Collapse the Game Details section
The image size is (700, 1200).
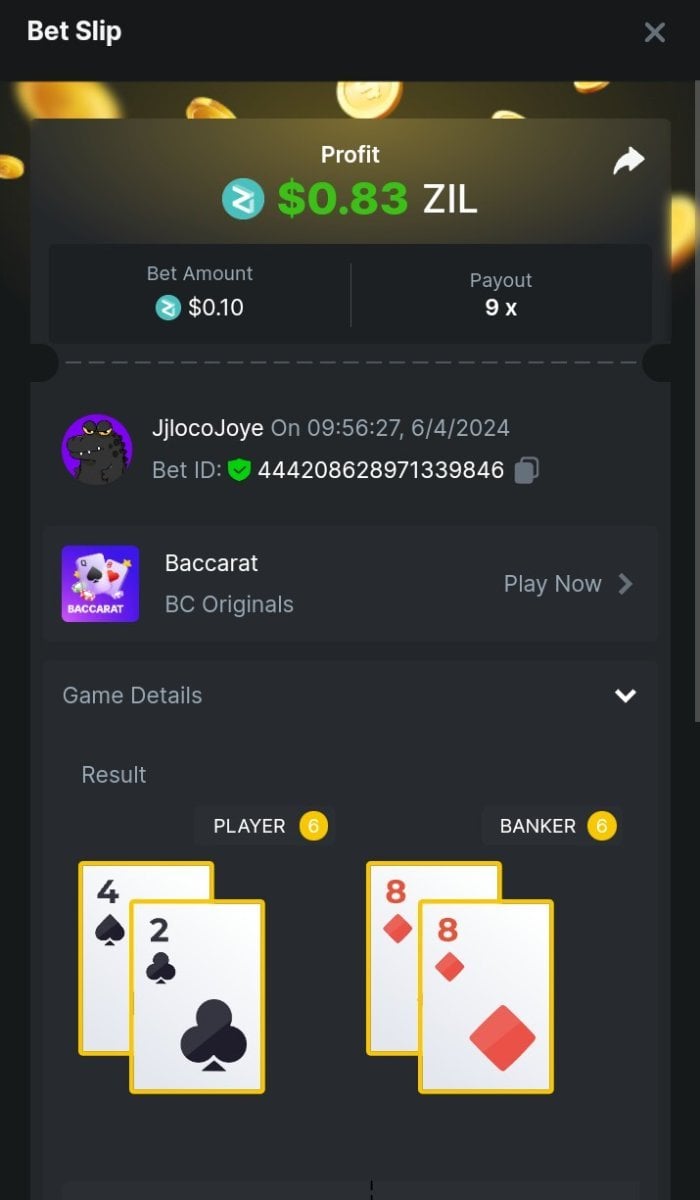(x=625, y=696)
